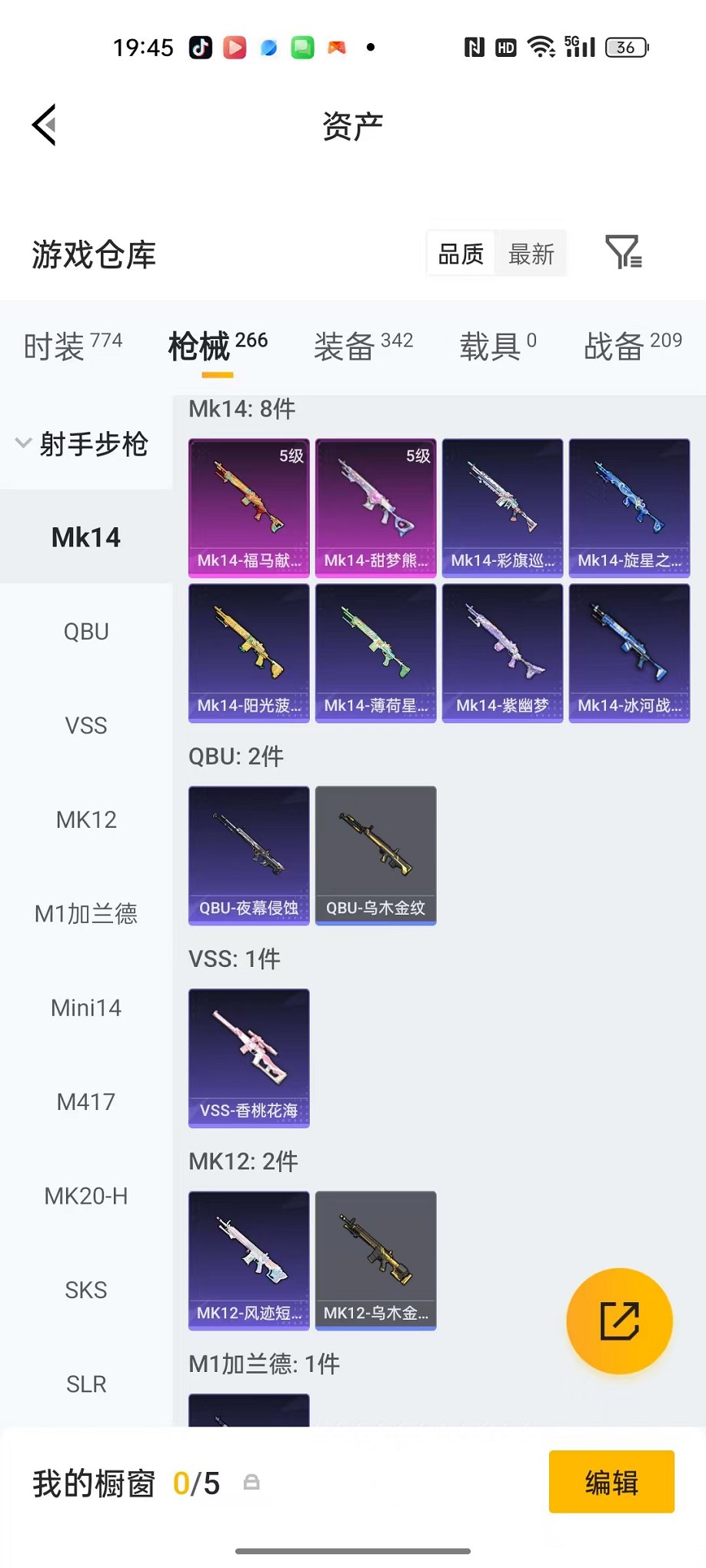706x1568 pixels.
Task: Sort warehouse by 最新
Action: 531,254
